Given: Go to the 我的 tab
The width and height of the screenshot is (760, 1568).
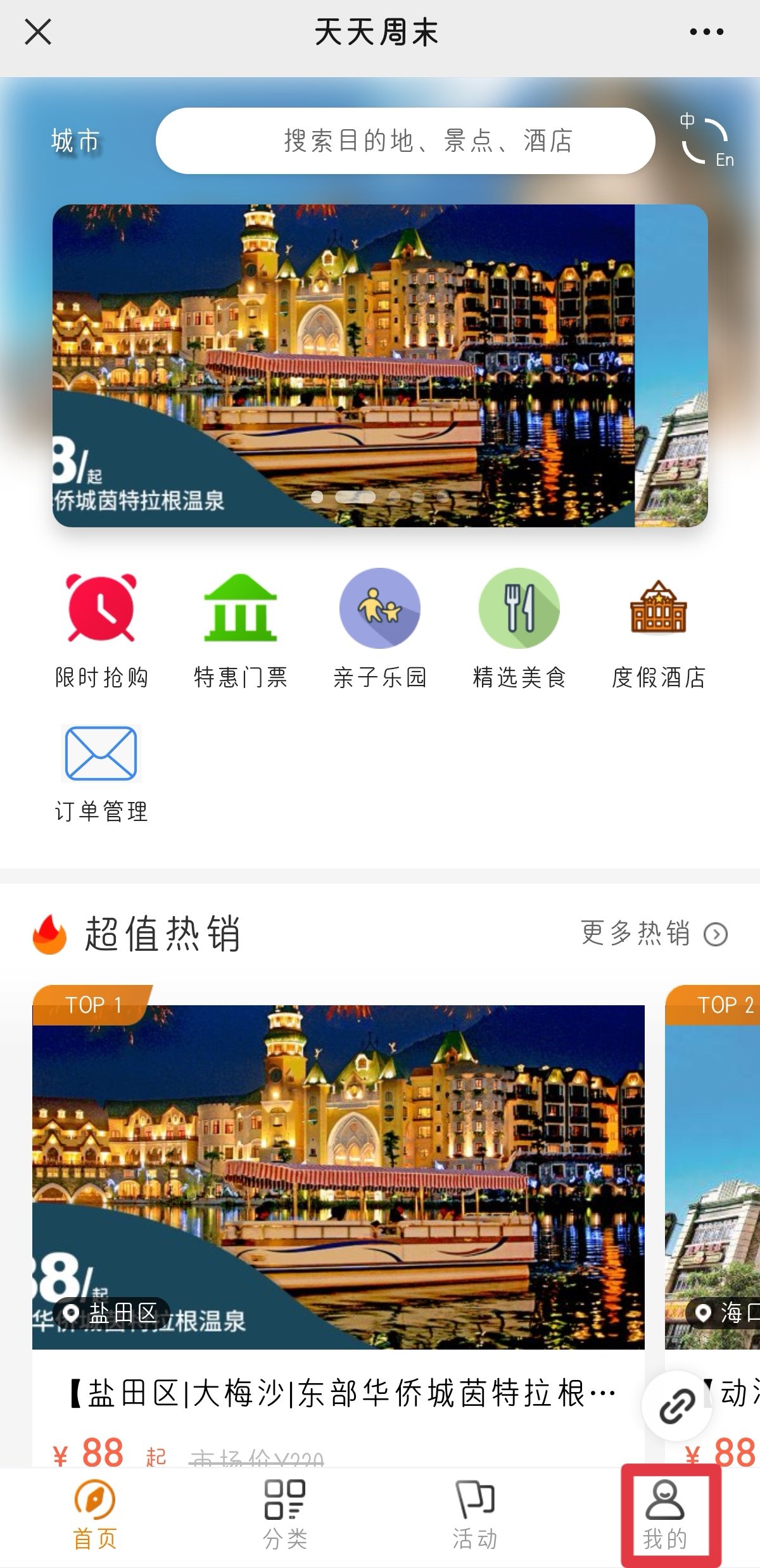Looking at the screenshot, I should pyautogui.click(x=665, y=1515).
